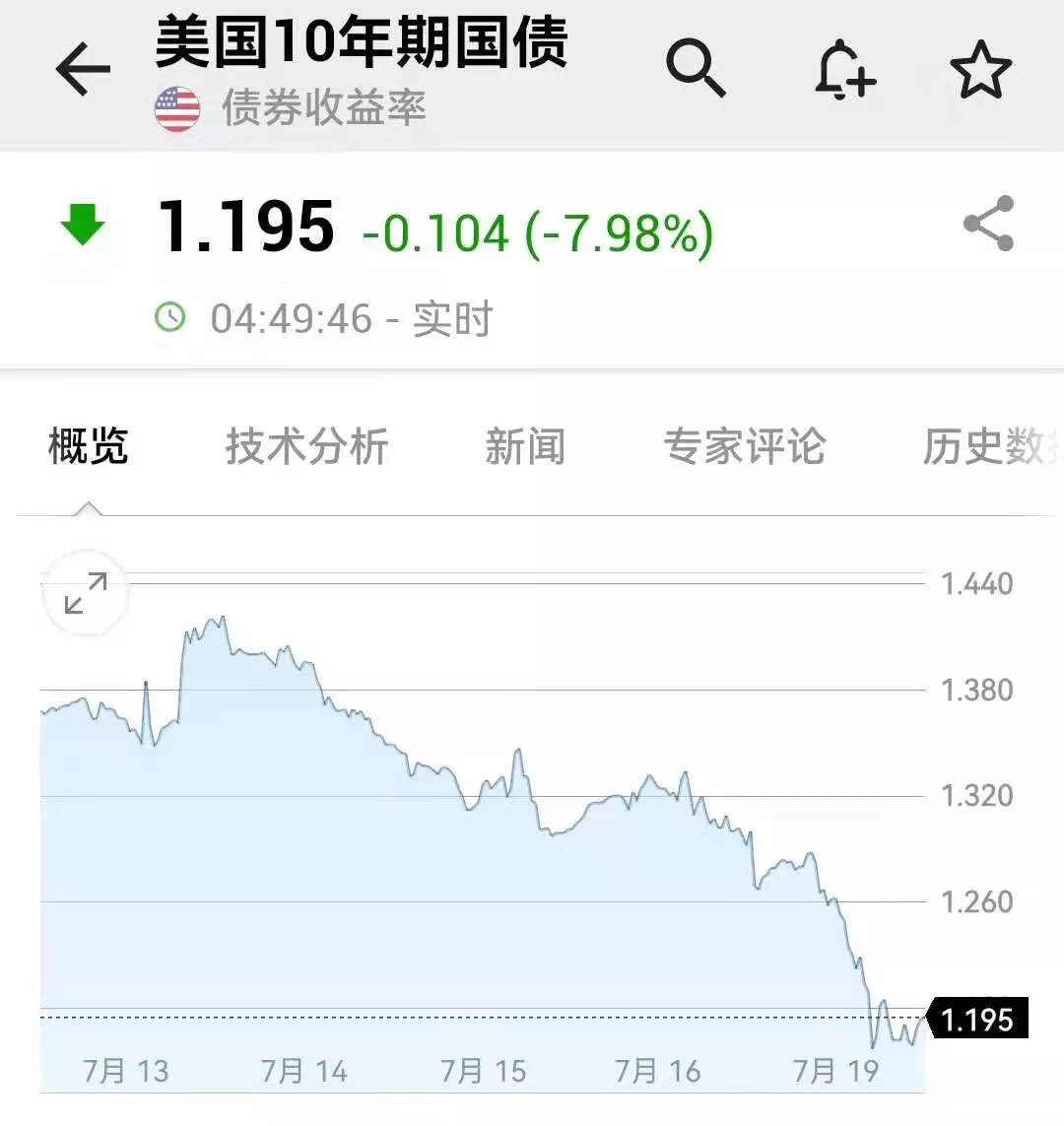Image resolution: width=1064 pixels, height=1126 pixels.
Task: Expand the chart to full screen
Action: click(86, 593)
